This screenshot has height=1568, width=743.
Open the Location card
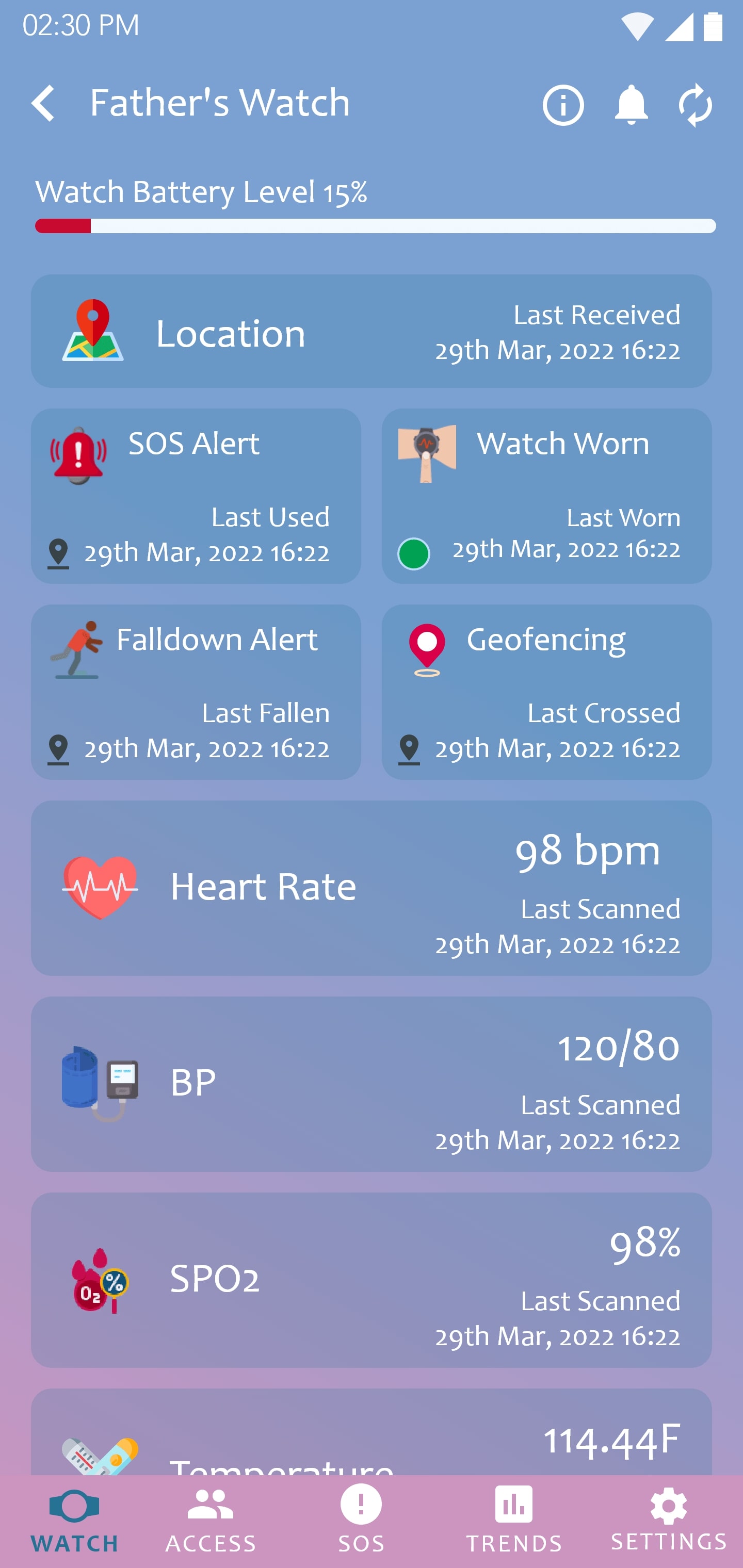[372, 331]
